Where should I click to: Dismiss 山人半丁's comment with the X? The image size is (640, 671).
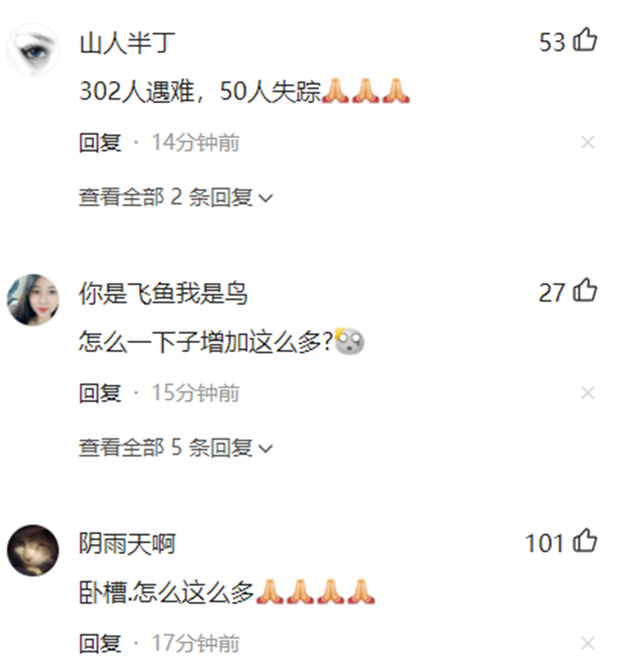click(588, 143)
